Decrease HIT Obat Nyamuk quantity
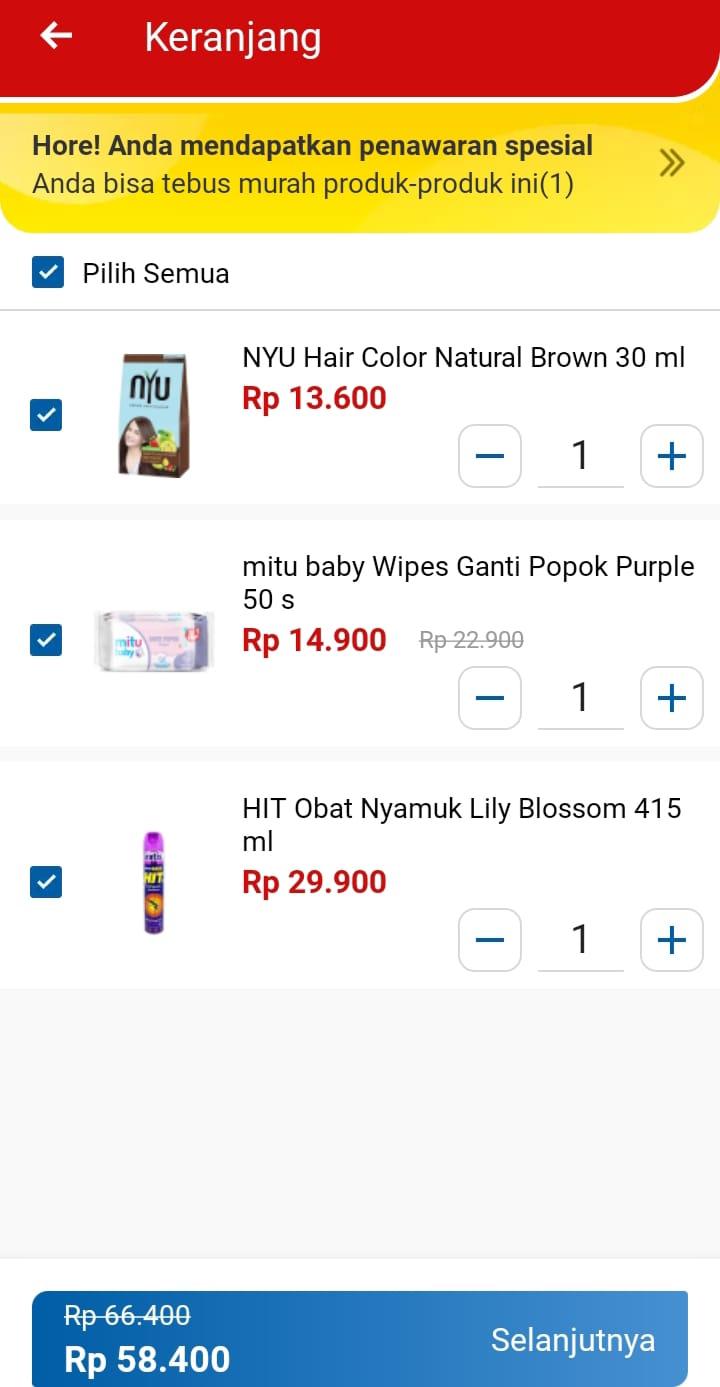The image size is (720, 1387). pyautogui.click(x=490, y=940)
